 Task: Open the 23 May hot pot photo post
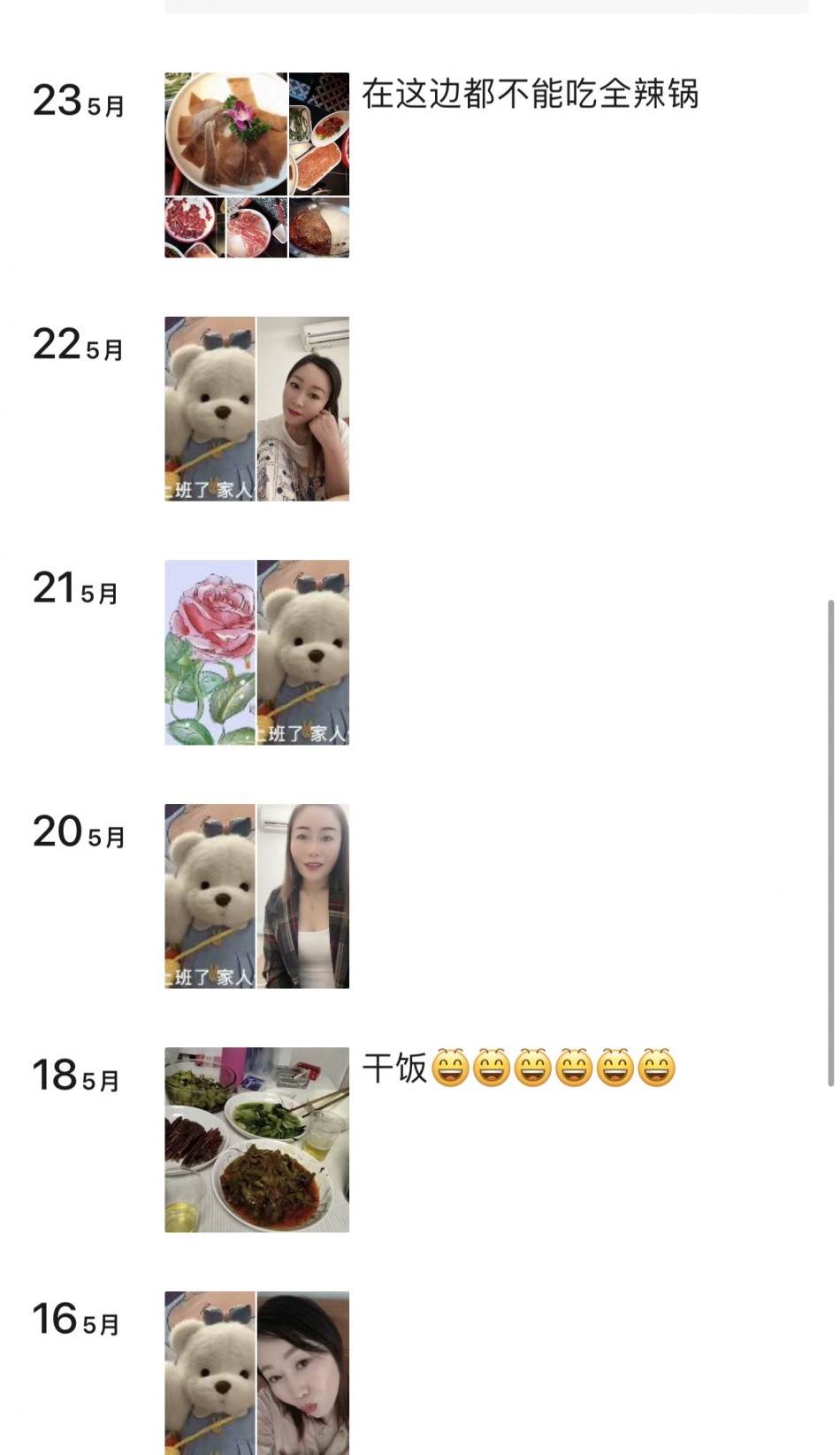click(256, 165)
